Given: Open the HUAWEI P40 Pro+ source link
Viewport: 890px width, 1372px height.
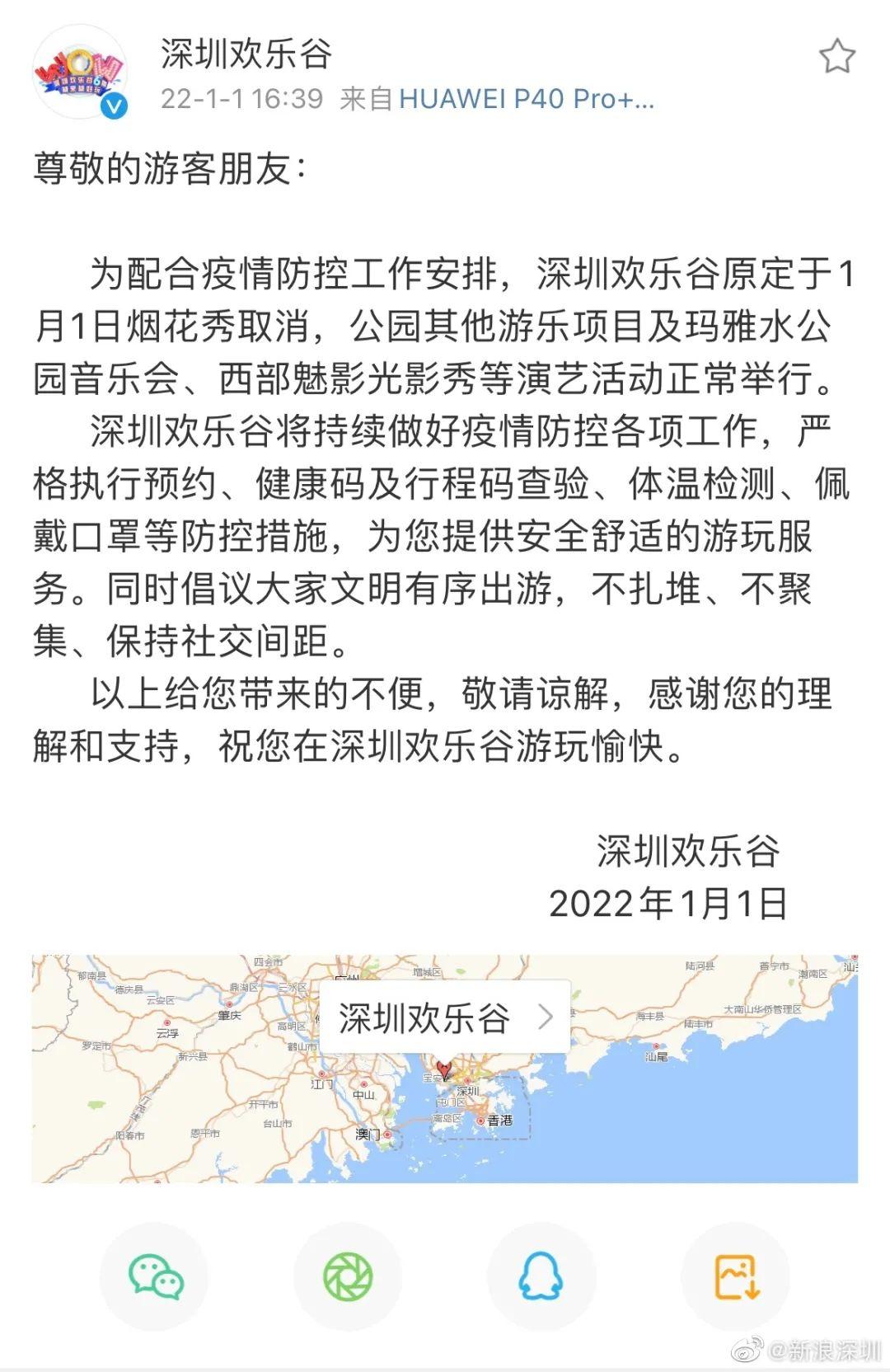Looking at the screenshot, I should (x=526, y=99).
